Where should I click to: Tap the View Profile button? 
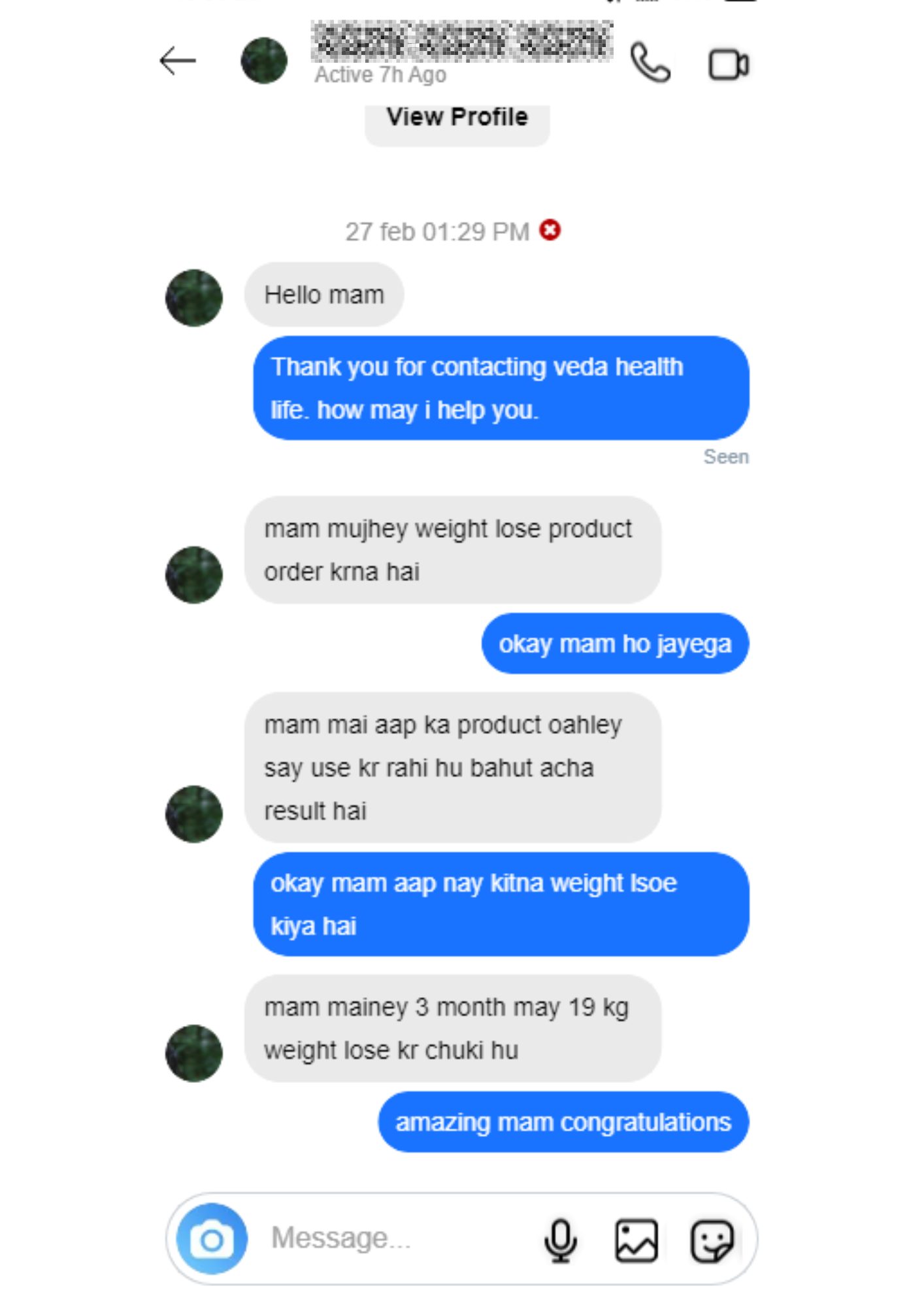pos(457,118)
